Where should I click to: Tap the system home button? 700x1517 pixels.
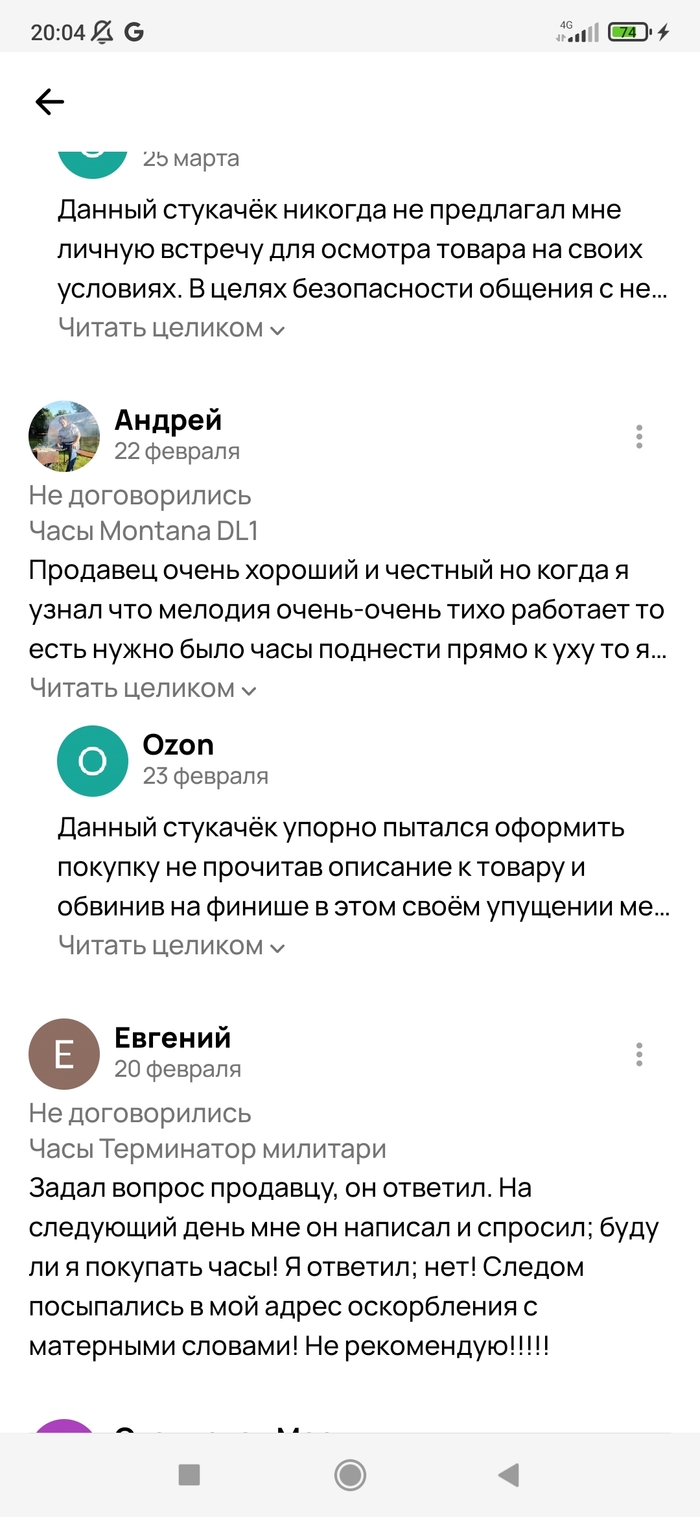[350, 1474]
